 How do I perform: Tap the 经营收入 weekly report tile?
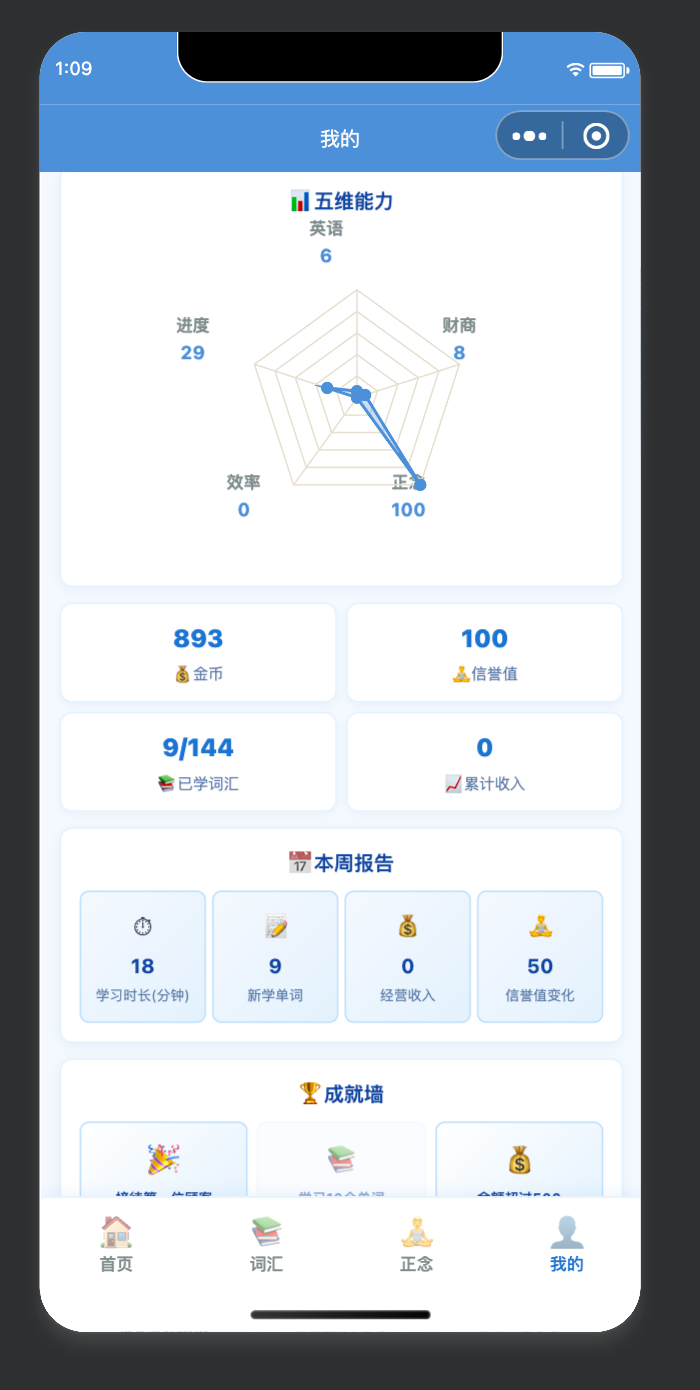pos(408,957)
